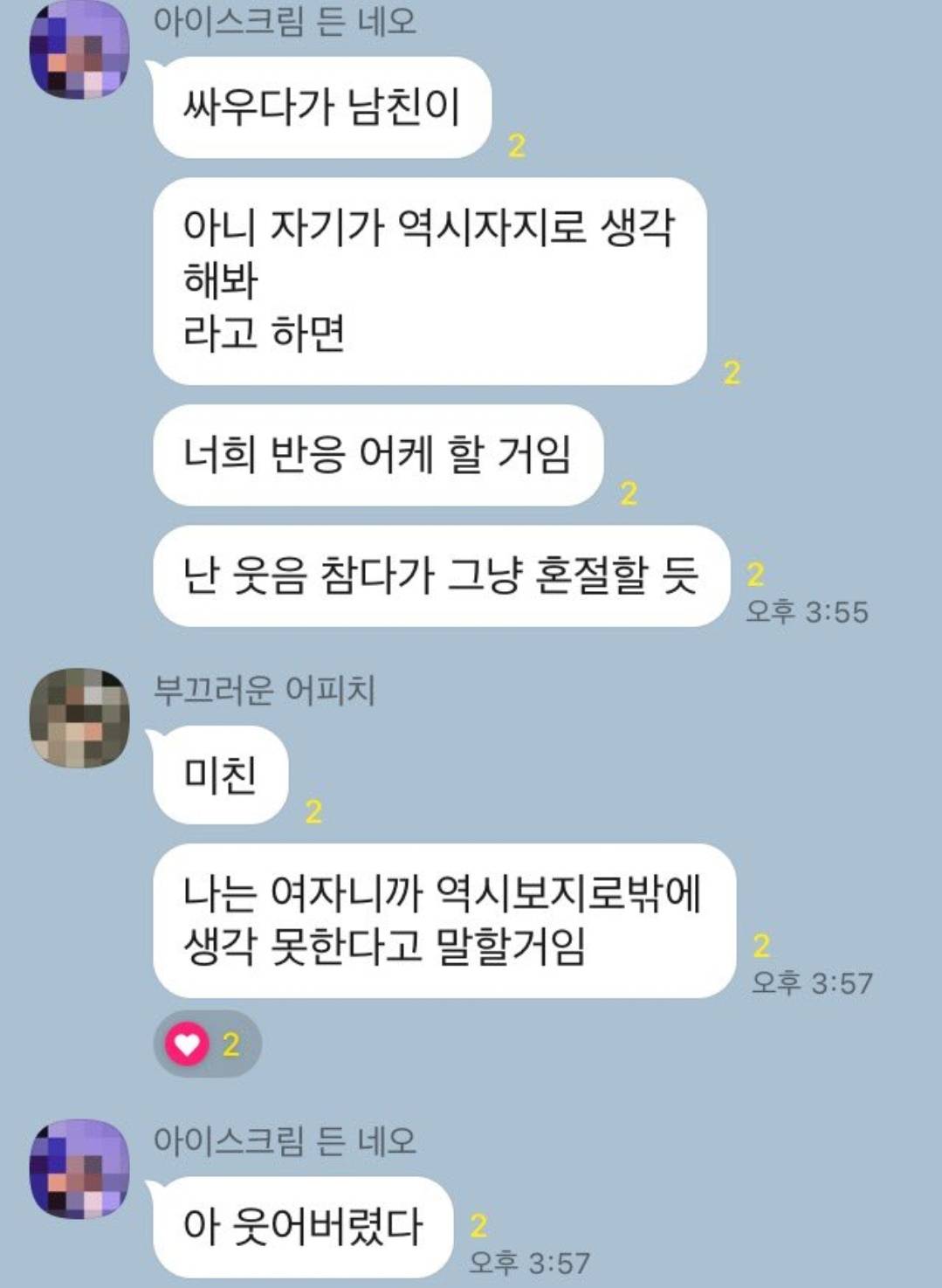Screen dimensions: 942x1288
Task: Open 아이스크림 든 네오's avatar beside 싸우다가 남친이
Action: (79, 48)
